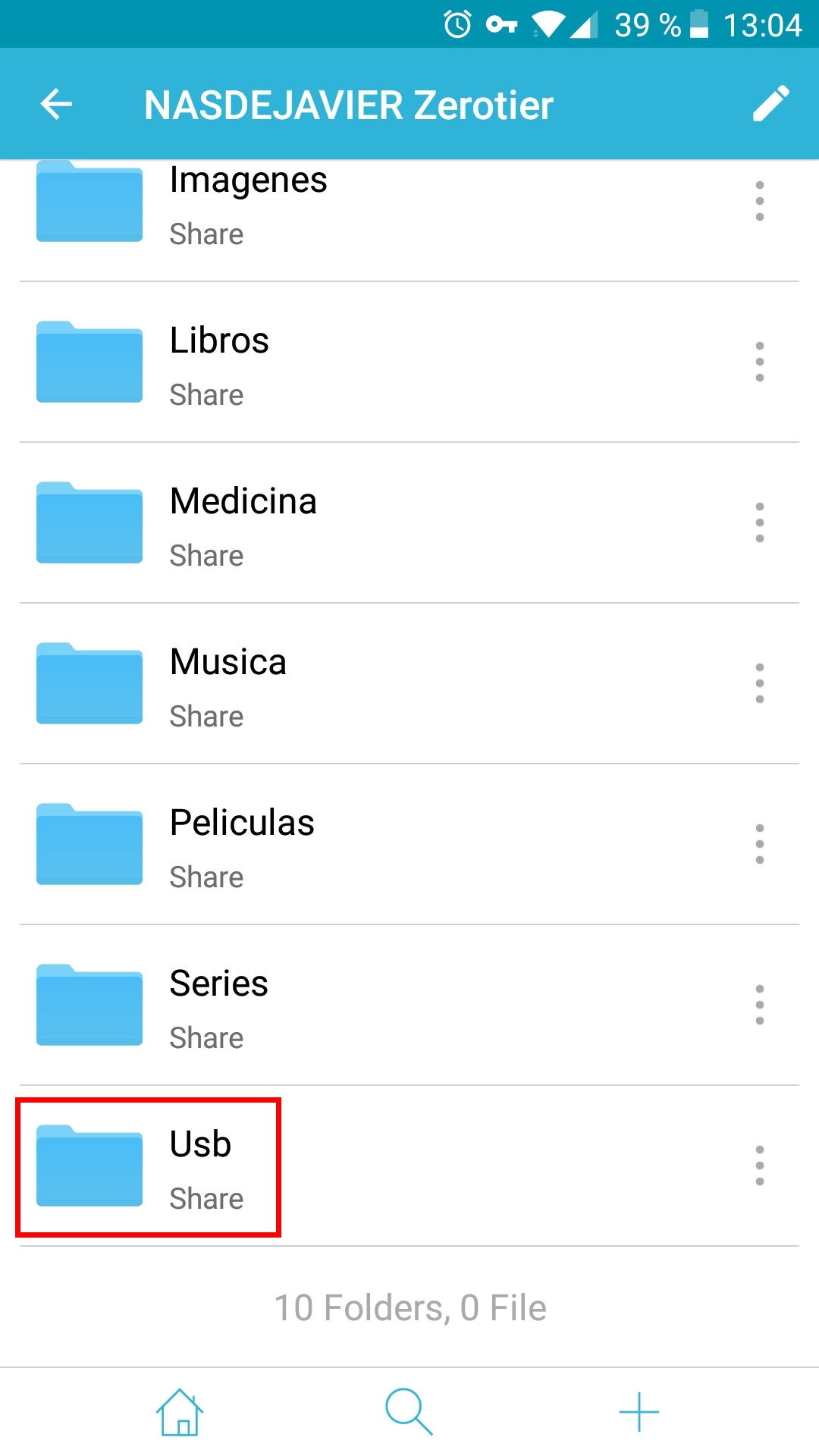Open the Series folder

click(409, 1005)
